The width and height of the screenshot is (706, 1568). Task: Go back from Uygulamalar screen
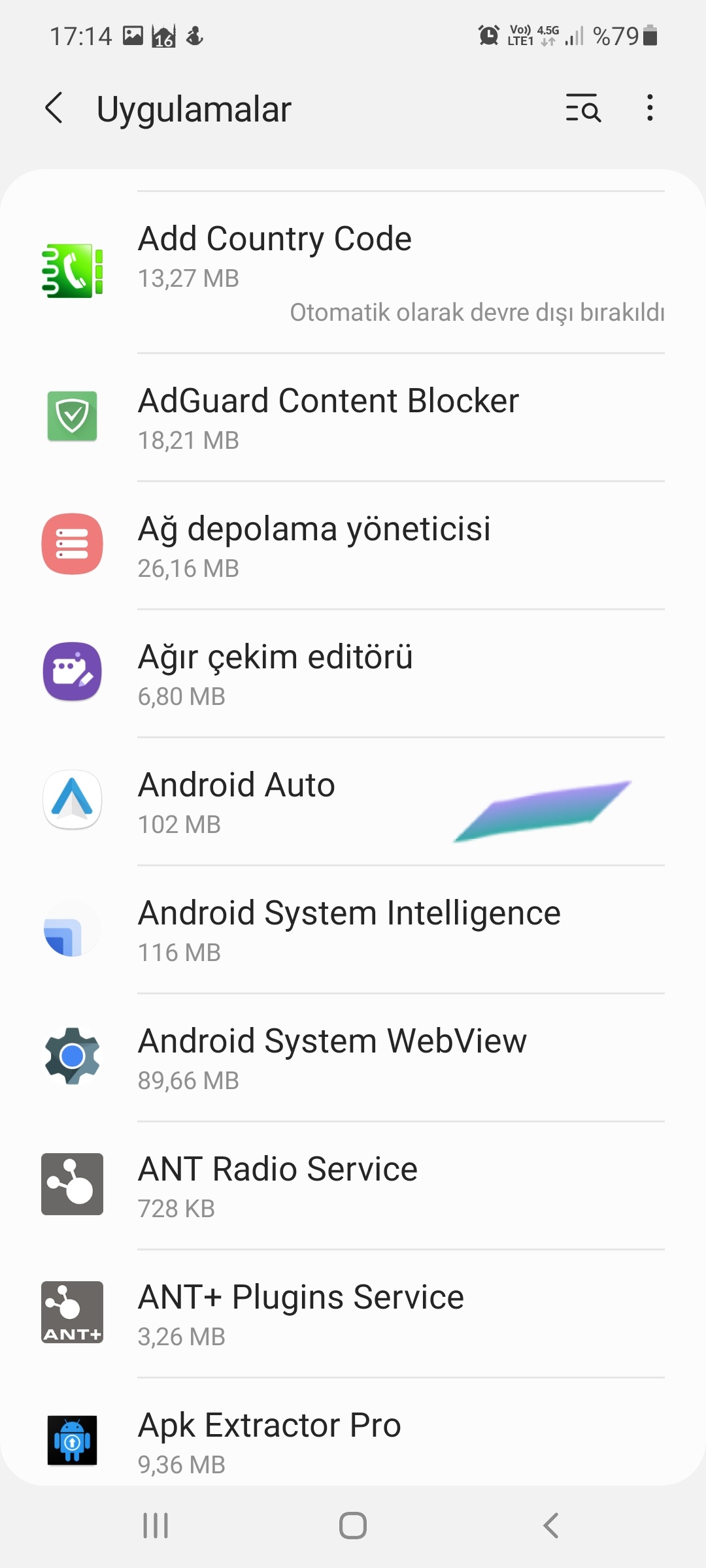[55, 108]
